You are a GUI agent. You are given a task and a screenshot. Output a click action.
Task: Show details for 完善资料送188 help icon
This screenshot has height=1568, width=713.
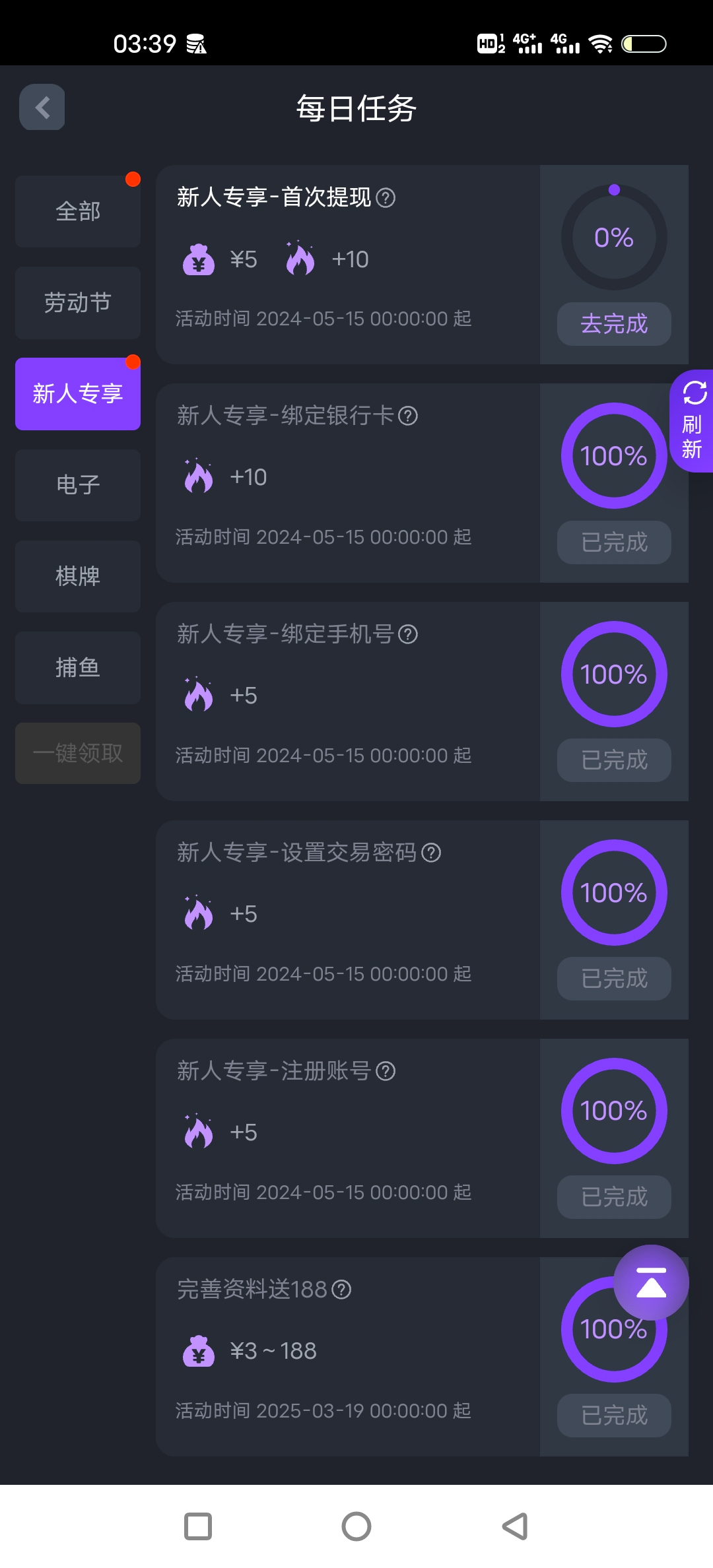click(341, 1290)
